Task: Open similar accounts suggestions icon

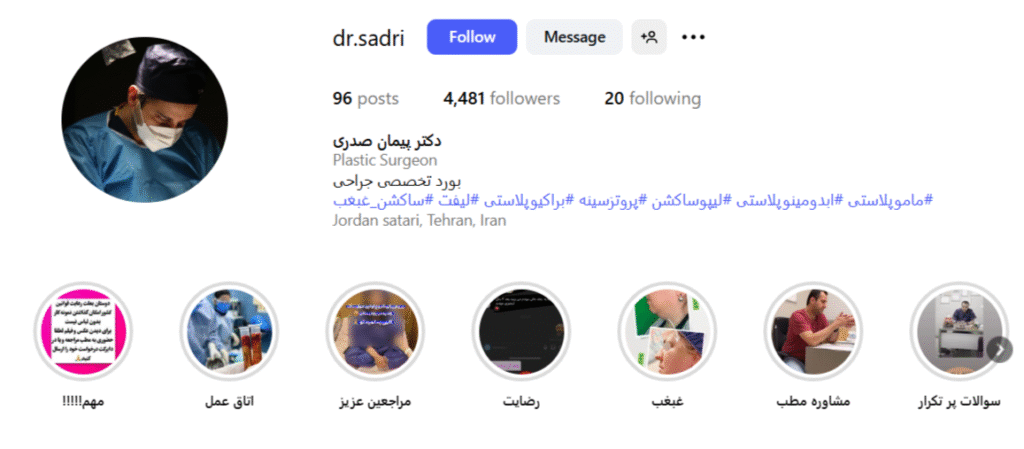Action: coord(649,37)
